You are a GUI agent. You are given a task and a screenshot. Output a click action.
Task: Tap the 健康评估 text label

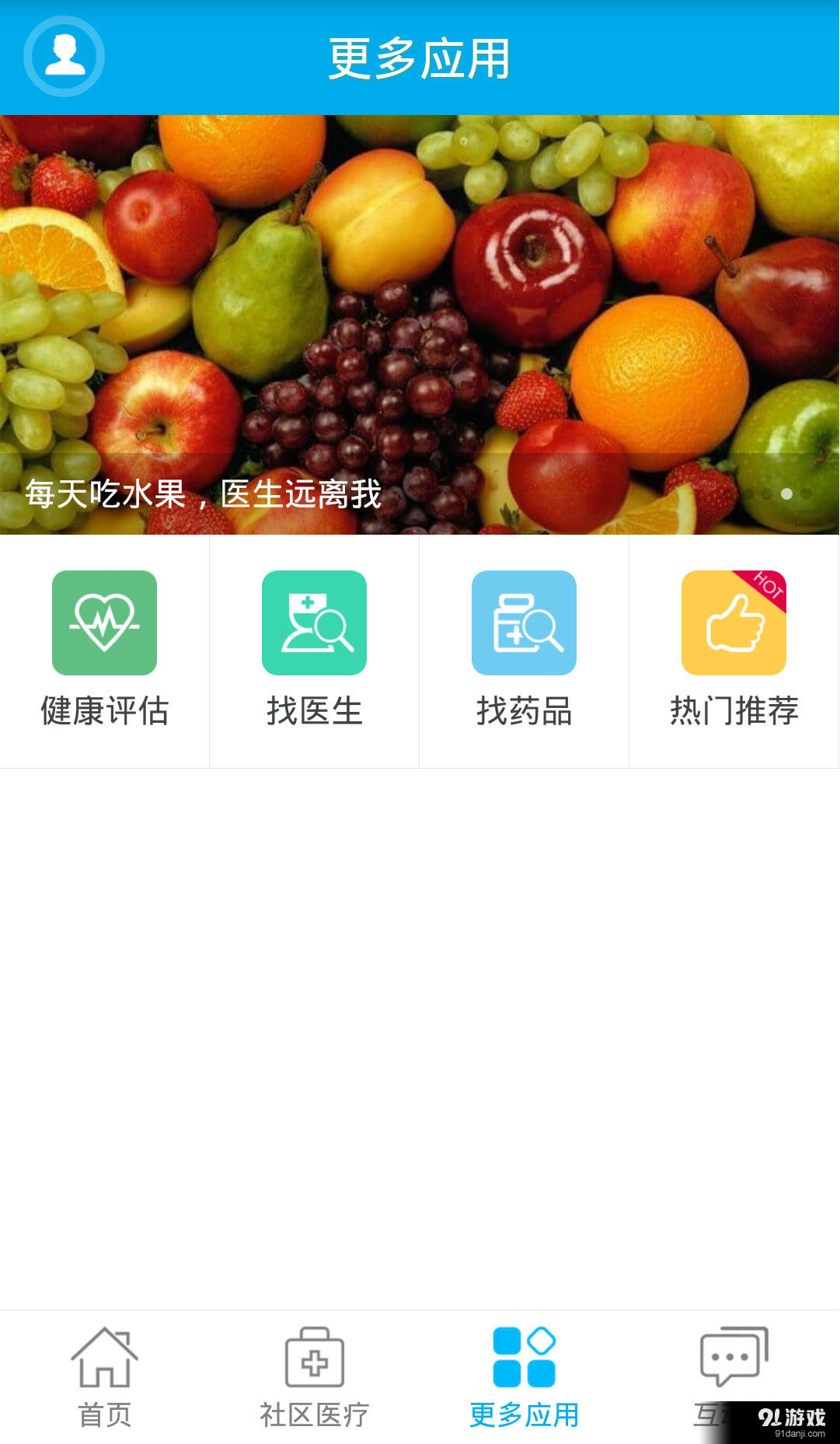(104, 711)
